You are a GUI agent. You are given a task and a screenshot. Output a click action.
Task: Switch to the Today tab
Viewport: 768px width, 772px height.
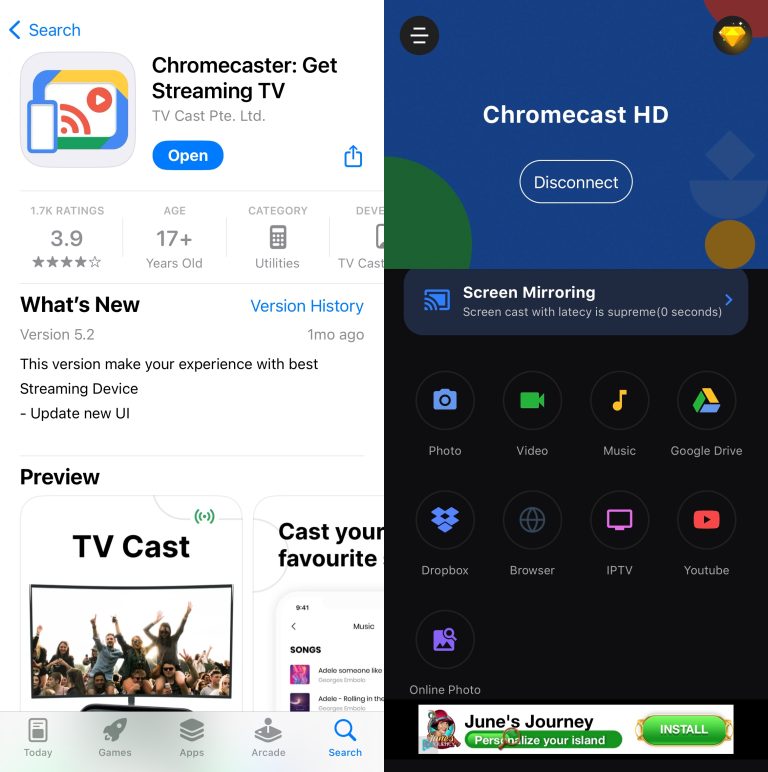[38, 737]
